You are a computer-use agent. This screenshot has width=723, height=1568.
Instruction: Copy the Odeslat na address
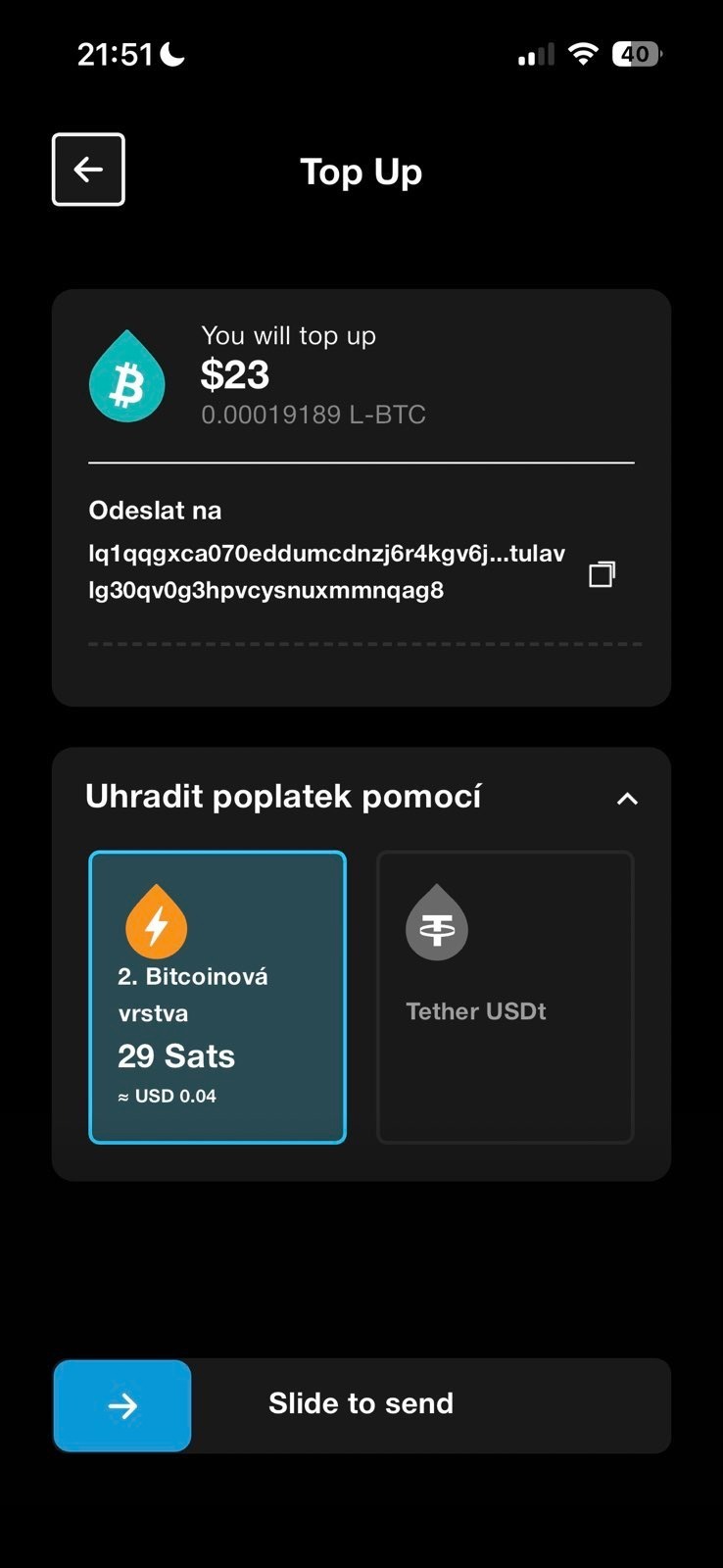tap(602, 574)
